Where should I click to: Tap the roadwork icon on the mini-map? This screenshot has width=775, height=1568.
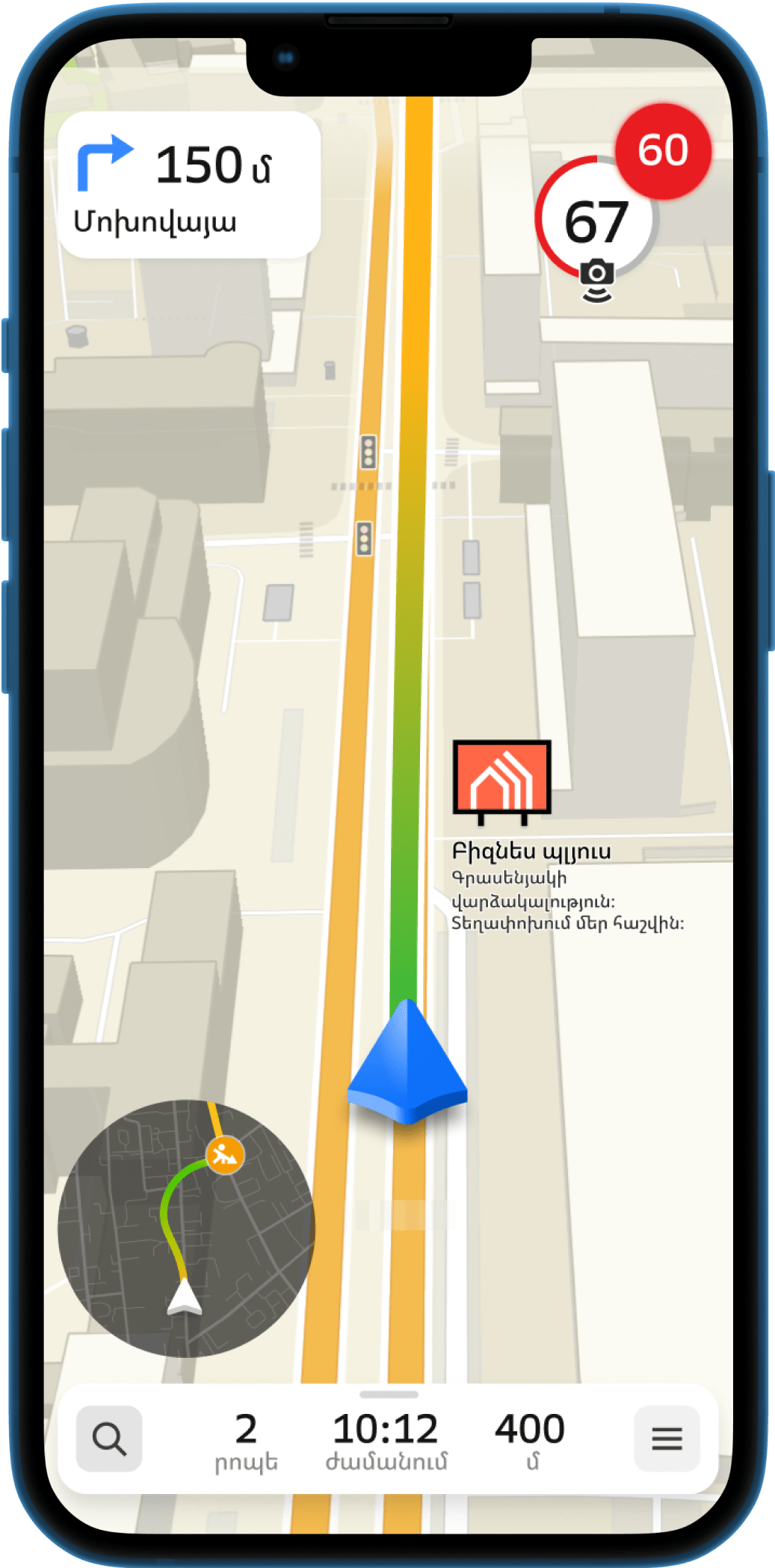point(225,1155)
